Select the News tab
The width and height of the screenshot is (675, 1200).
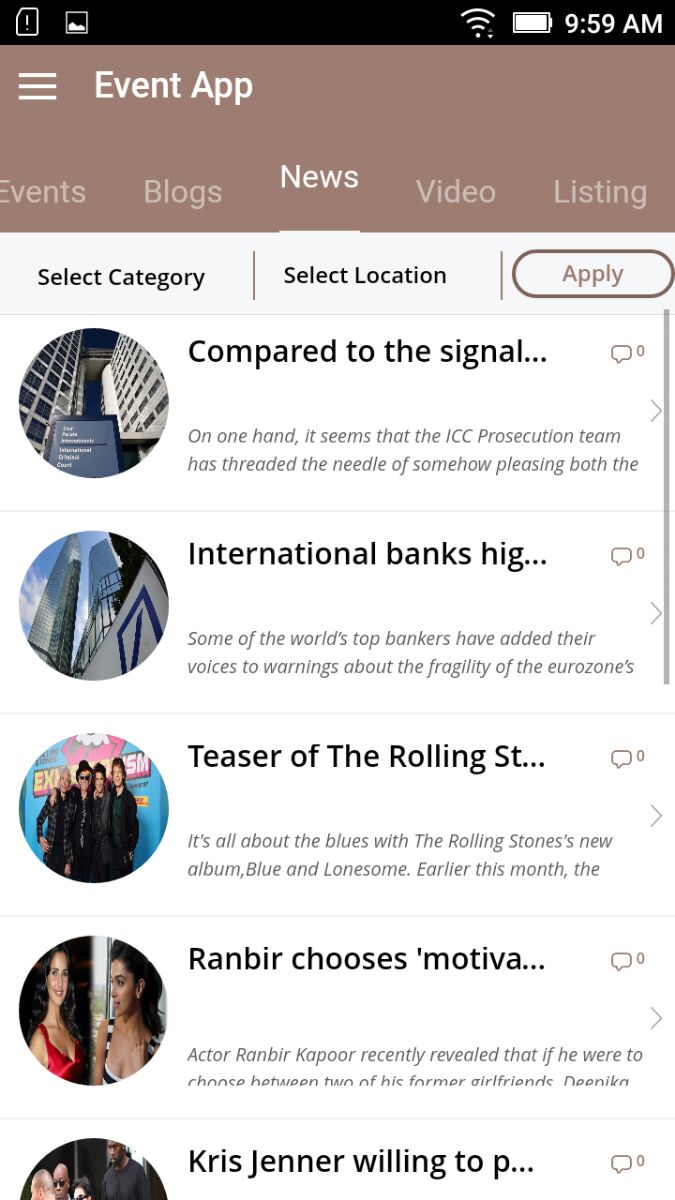click(x=319, y=177)
